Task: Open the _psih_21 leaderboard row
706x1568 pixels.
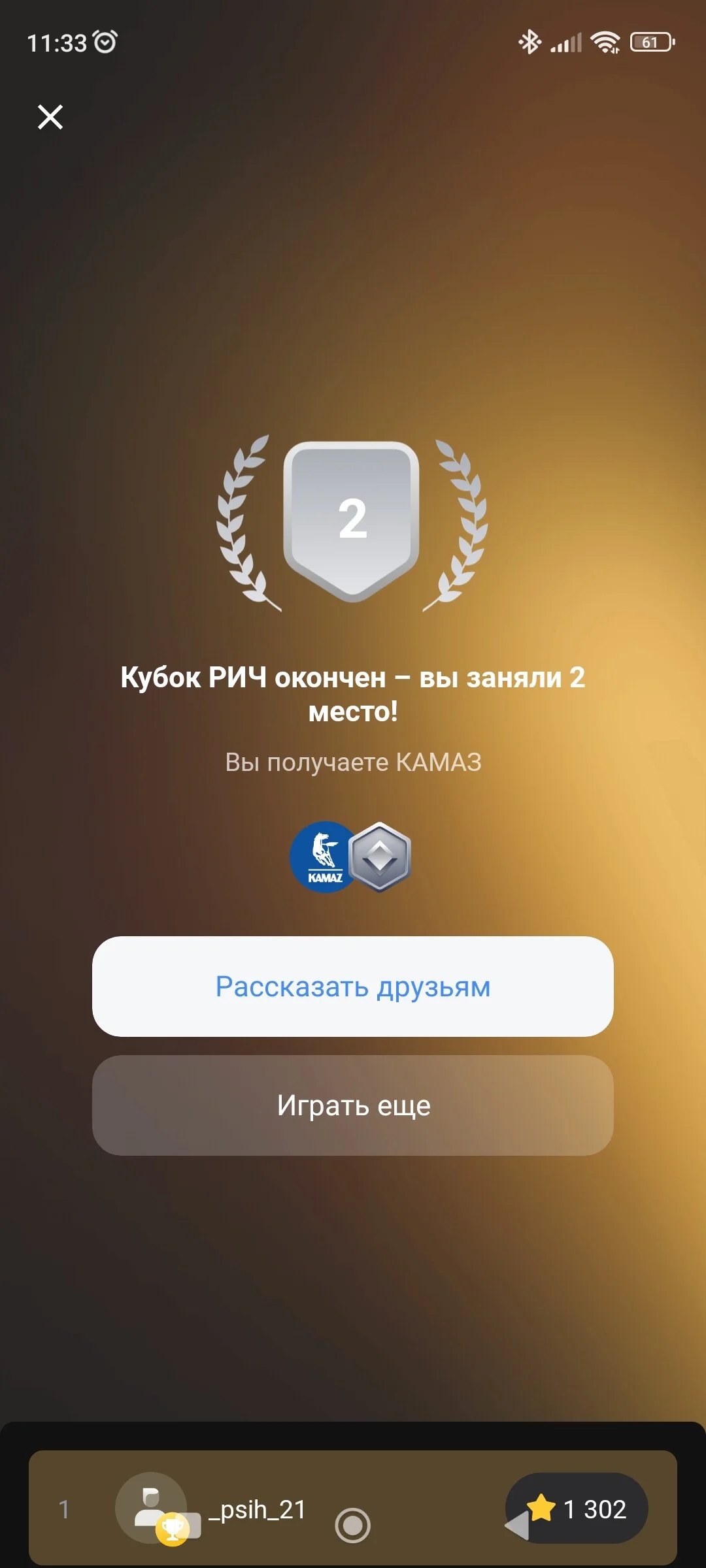Action: tap(353, 1508)
